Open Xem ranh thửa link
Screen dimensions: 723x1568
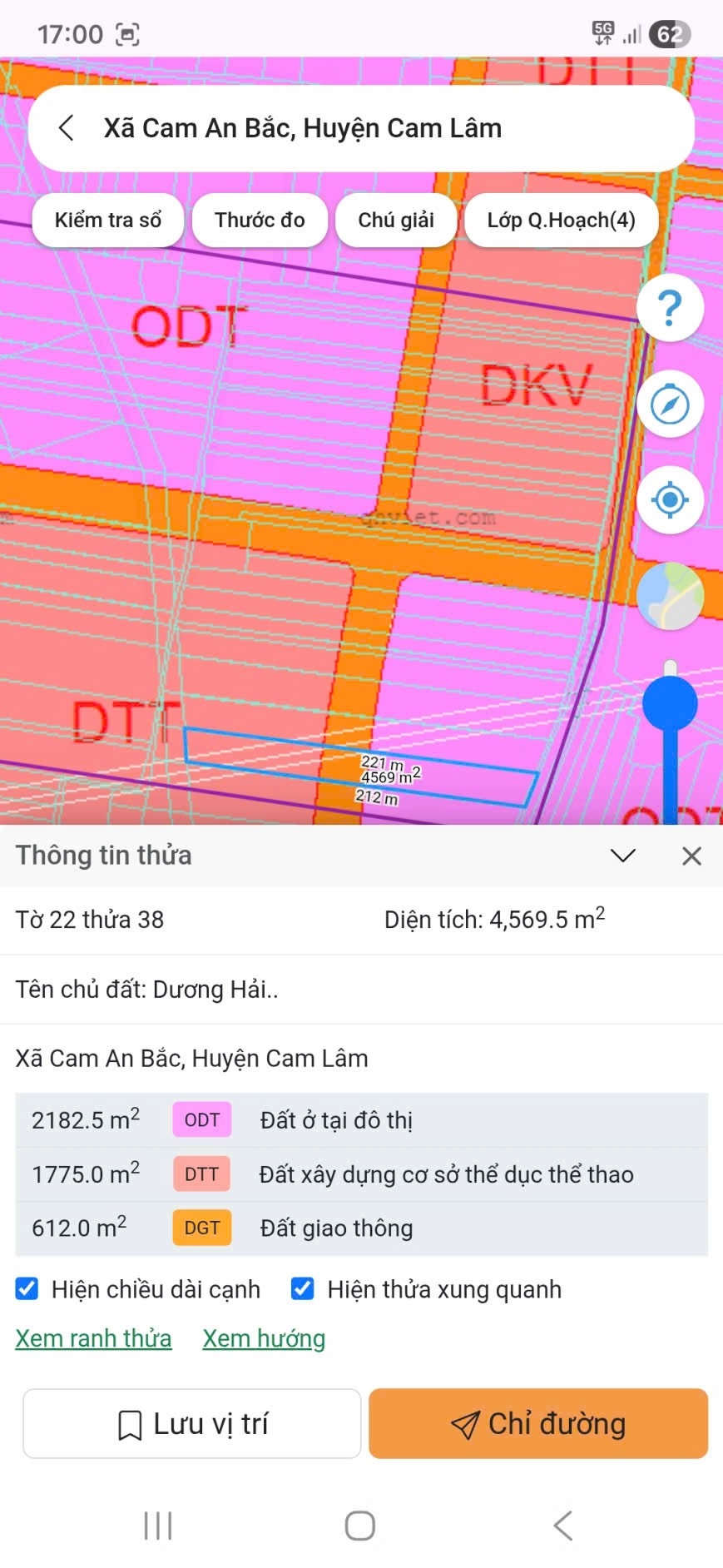point(93,1338)
